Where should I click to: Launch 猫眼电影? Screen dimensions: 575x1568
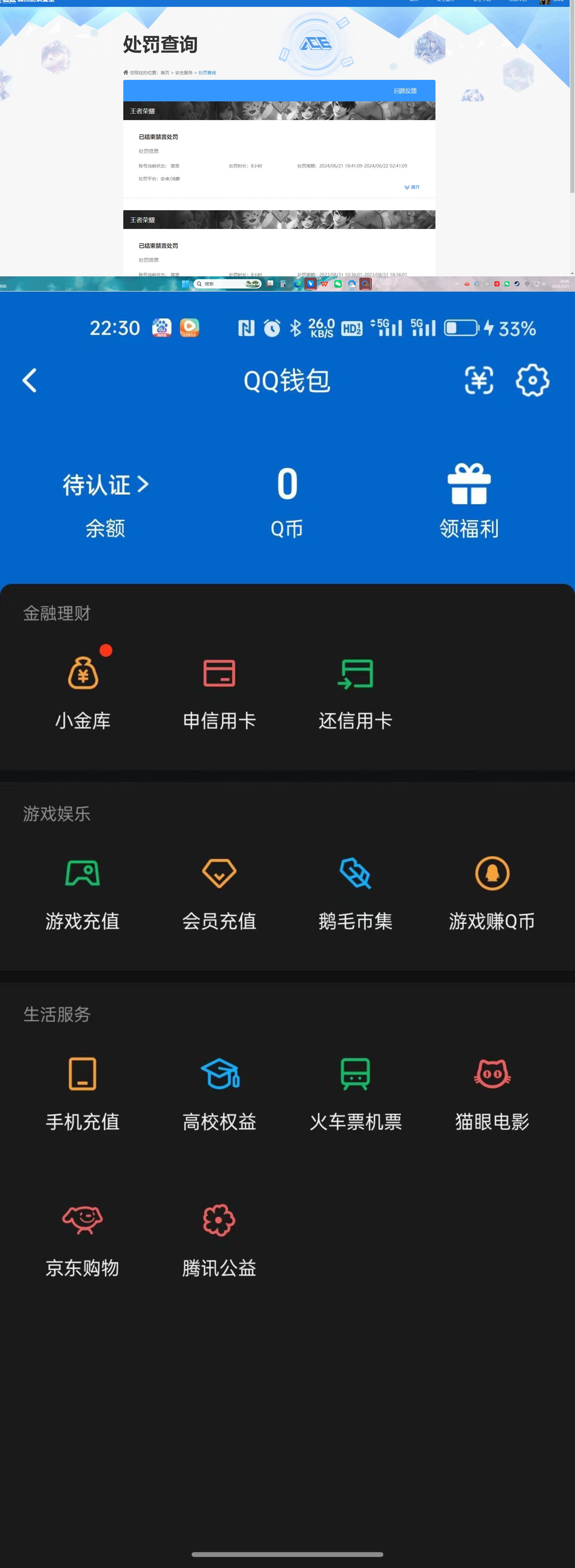click(x=492, y=1094)
